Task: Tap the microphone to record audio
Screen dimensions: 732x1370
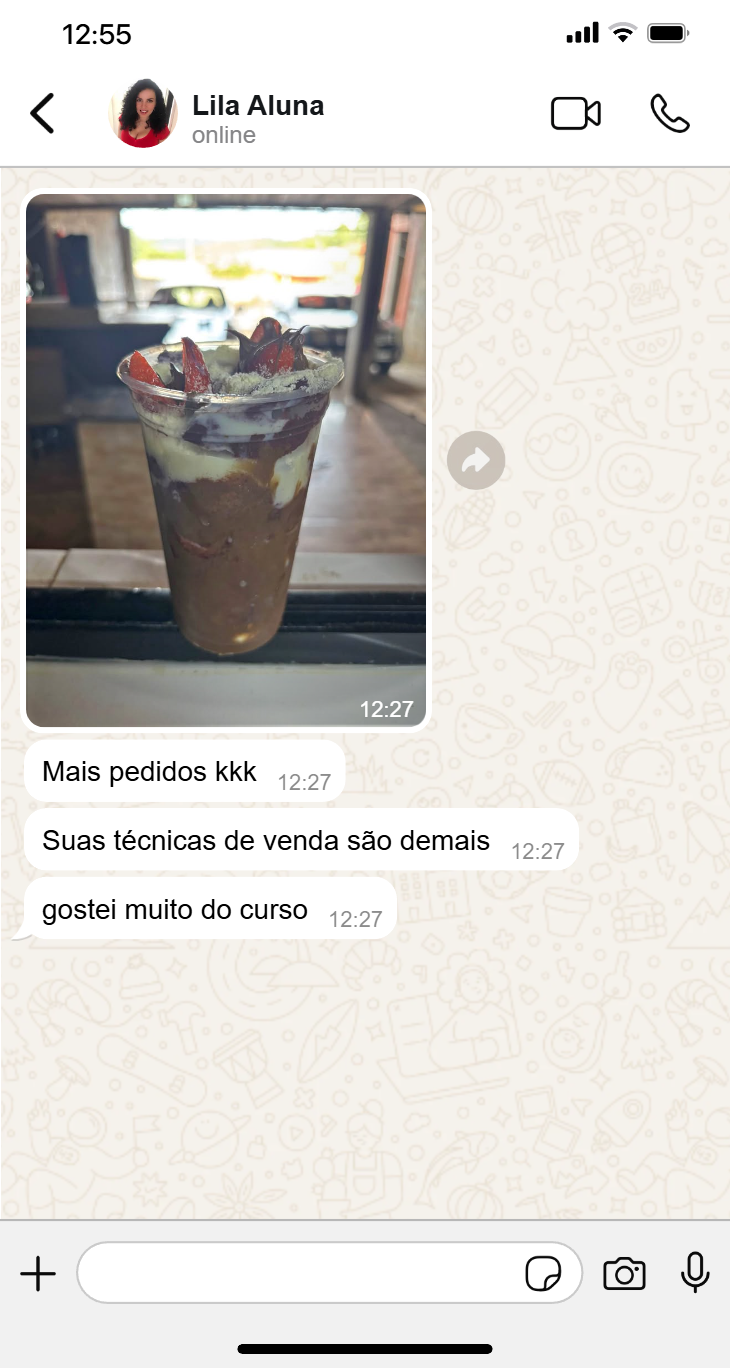Action: click(695, 1274)
